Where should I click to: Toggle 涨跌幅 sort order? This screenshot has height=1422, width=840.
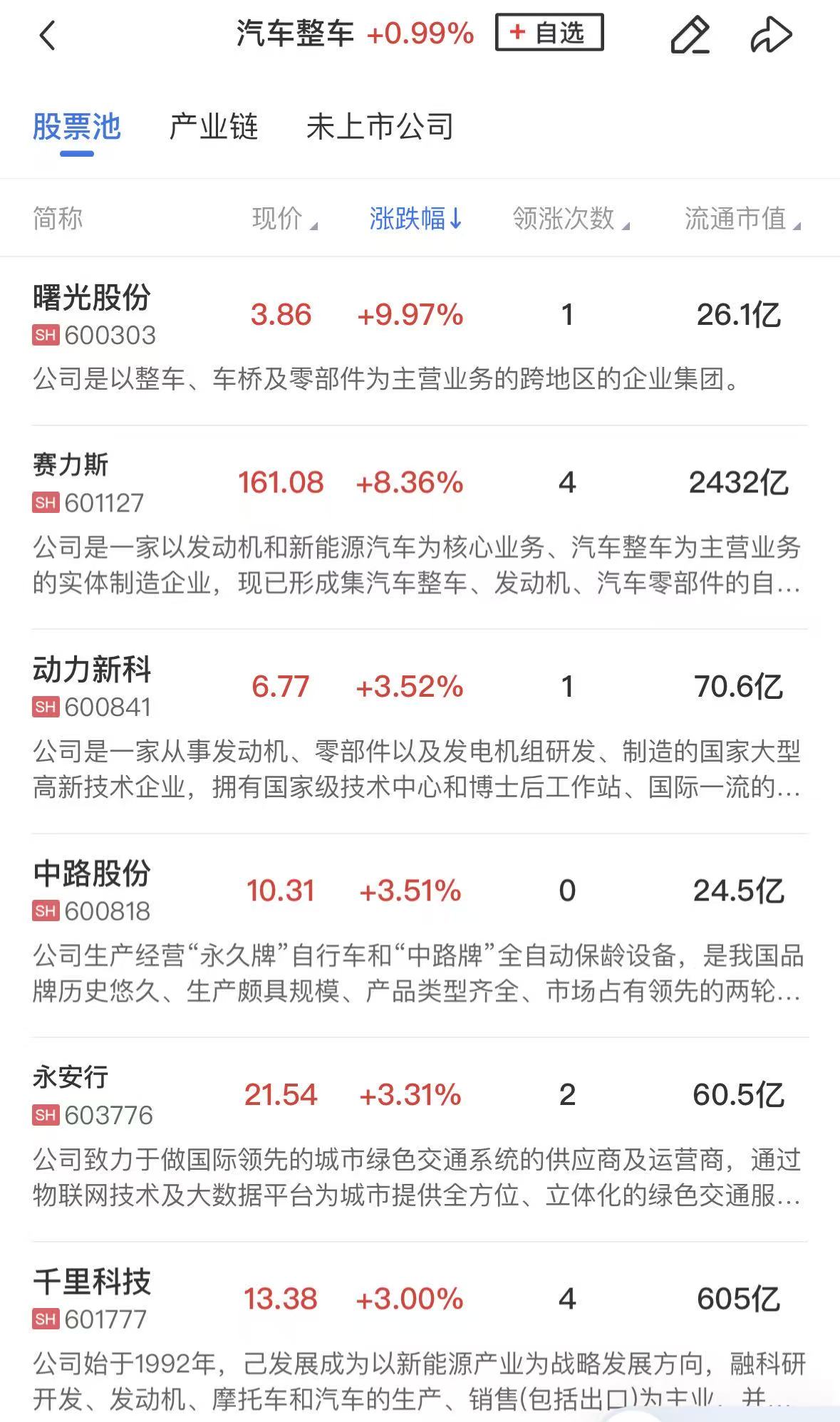pyautogui.click(x=415, y=218)
